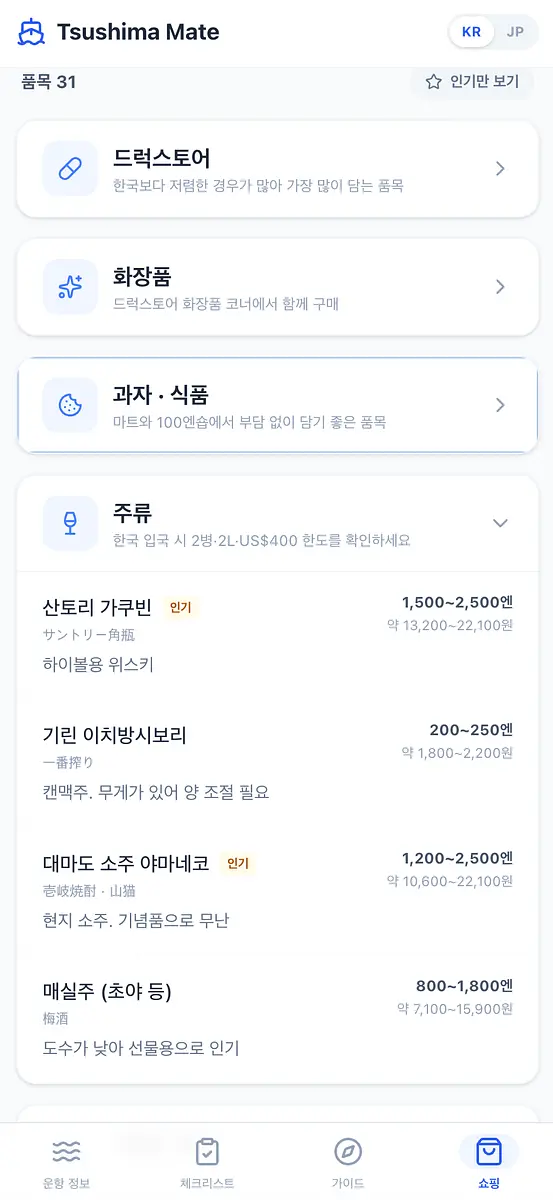
Task: Switch language to JP
Action: [515, 32]
